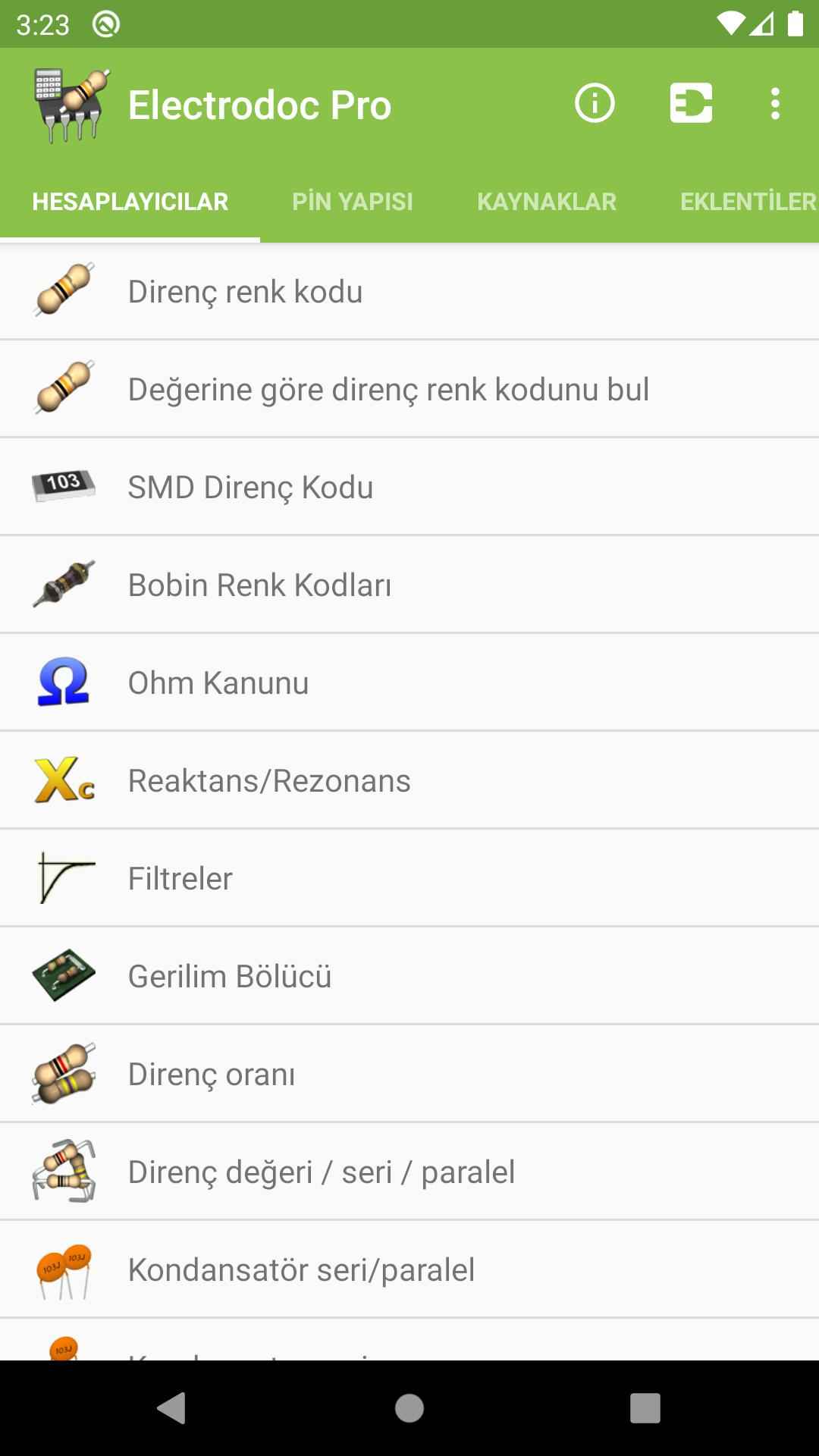Screen dimensions: 819x1456
Task: Open Bobin Renk Kodları
Action: (x=409, y=585)
